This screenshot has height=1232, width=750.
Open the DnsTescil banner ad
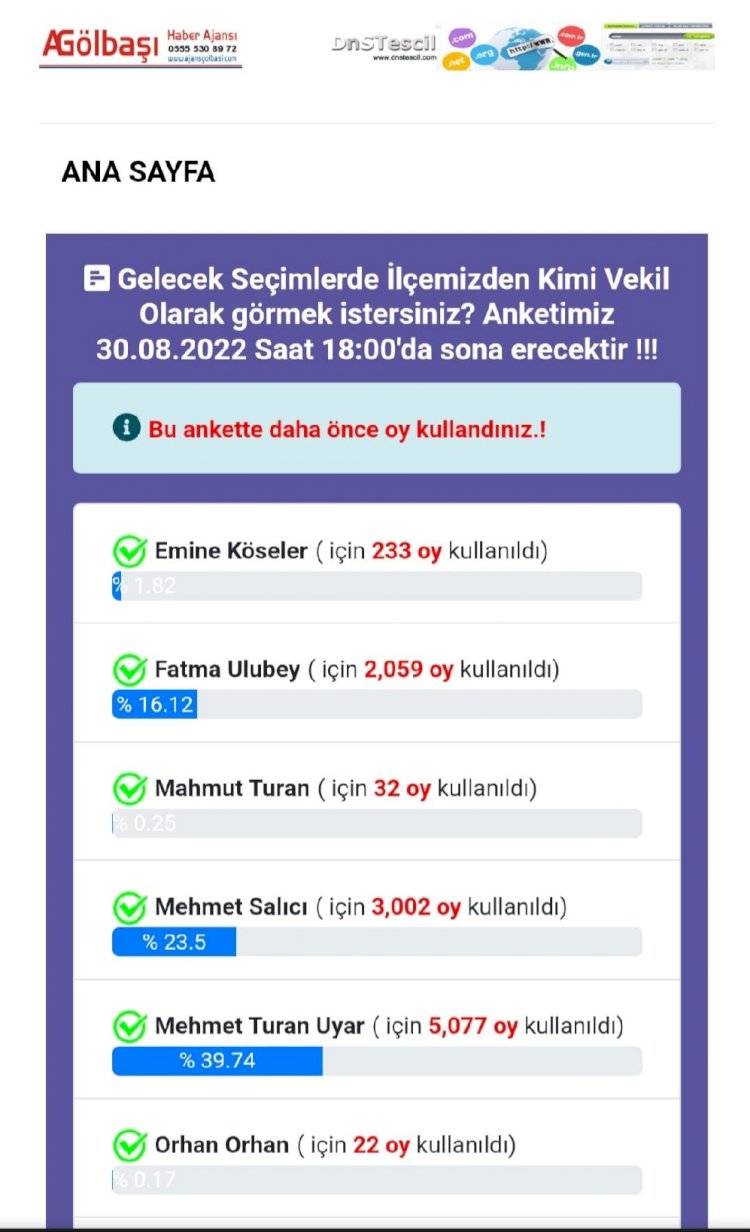coord(522,46)
